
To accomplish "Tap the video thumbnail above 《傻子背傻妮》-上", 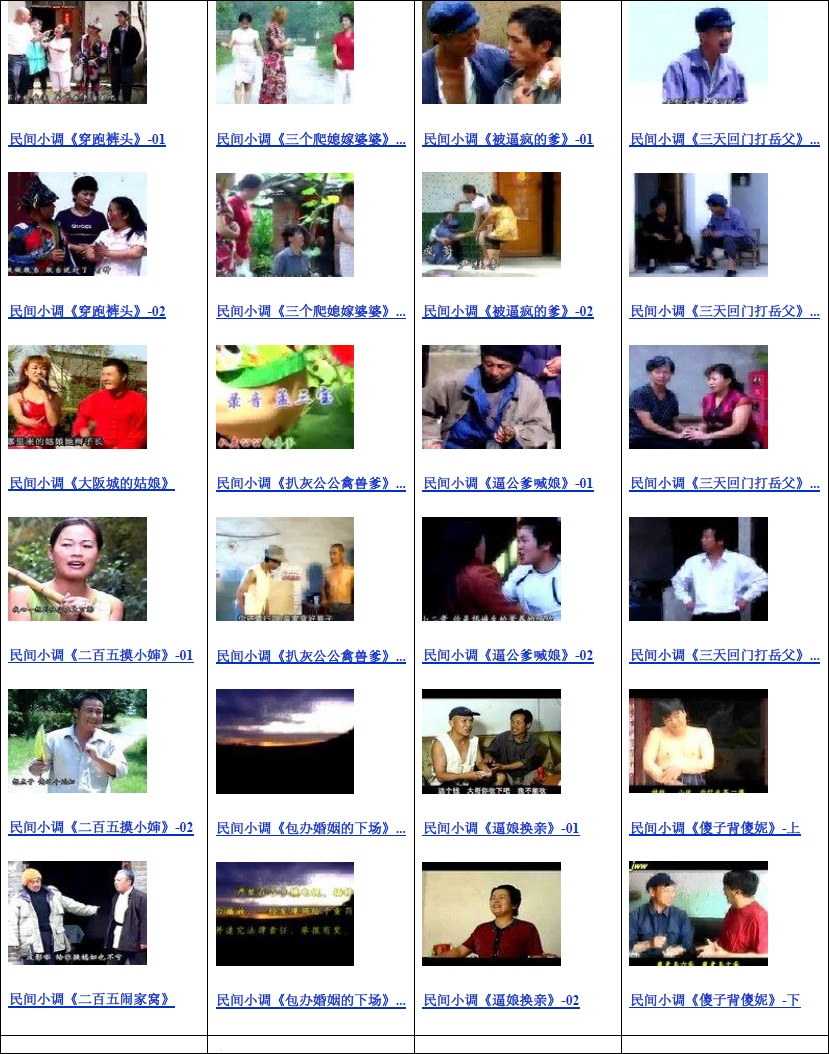I will click(x=698, y=741).
